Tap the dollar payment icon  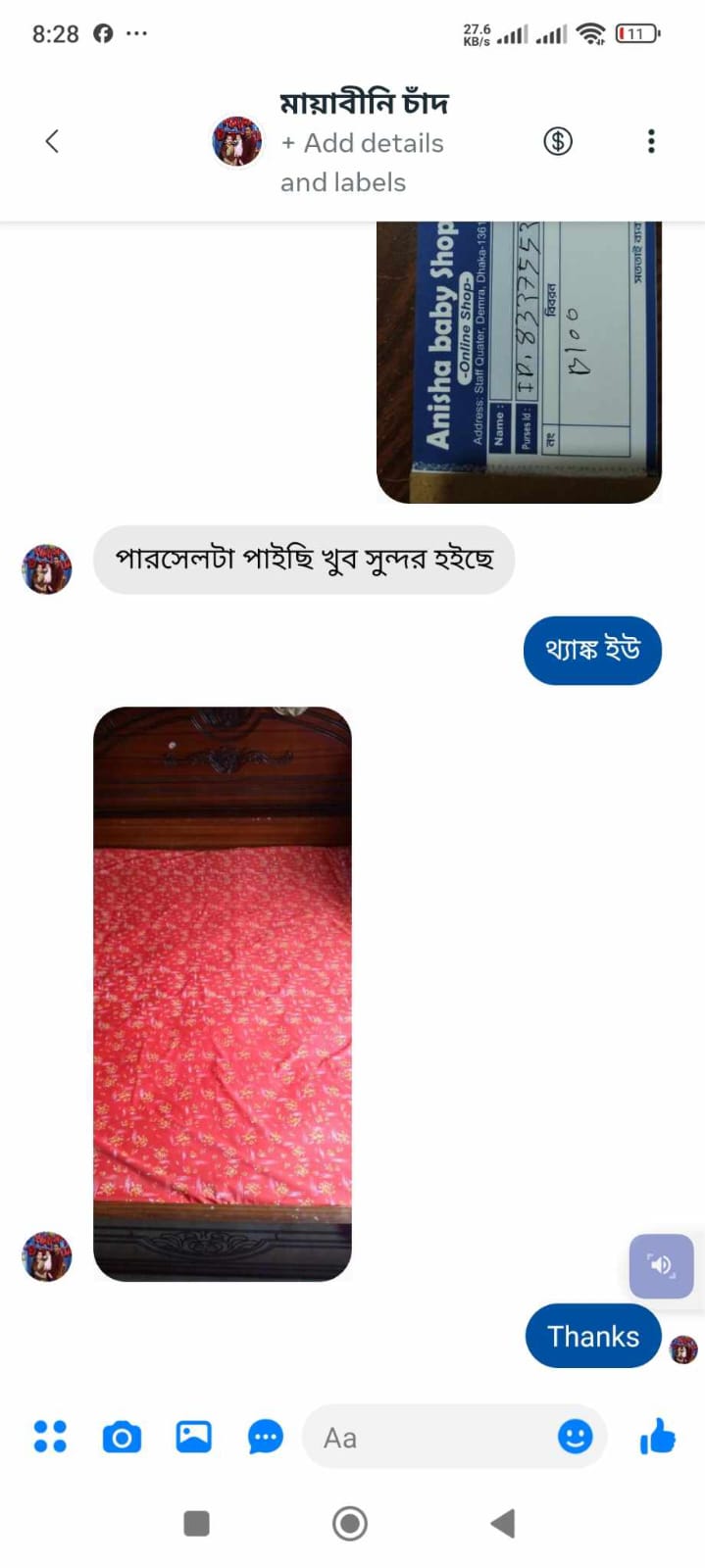point(558,142)
